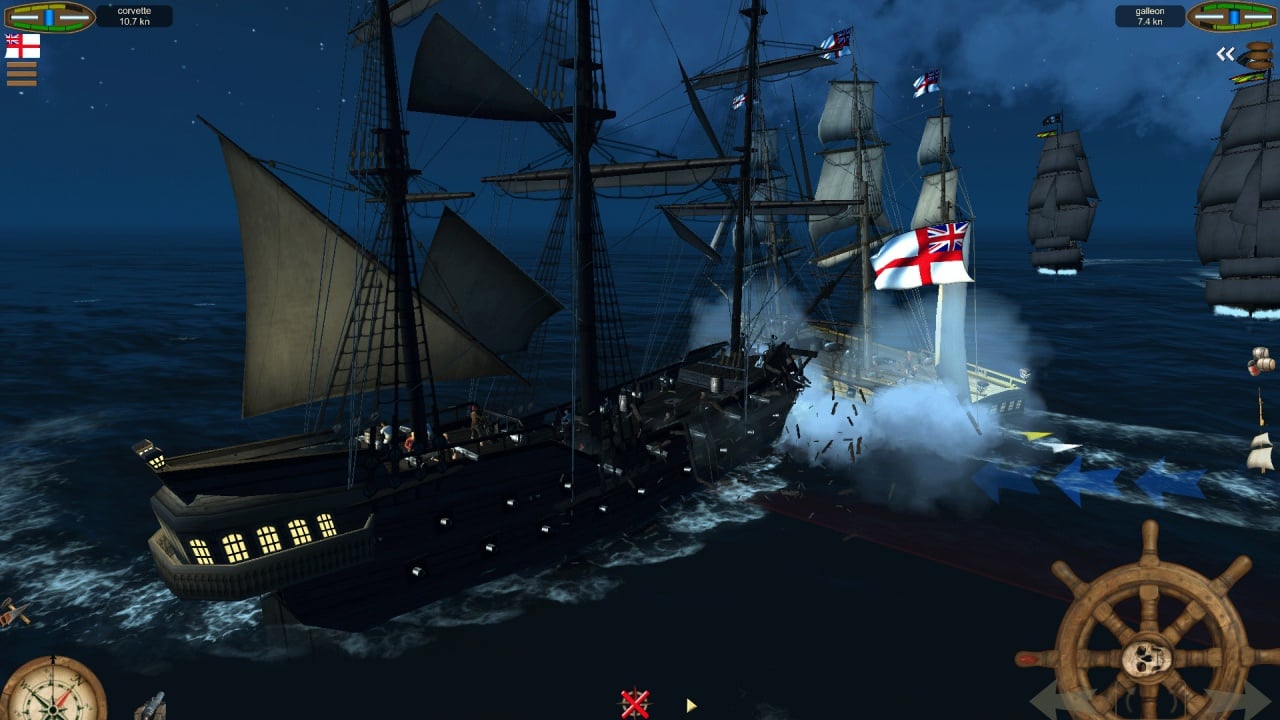The height and width of the screenshot is (720, 1280).
Task: Open the sails control icon
Action: point(1260,452)
